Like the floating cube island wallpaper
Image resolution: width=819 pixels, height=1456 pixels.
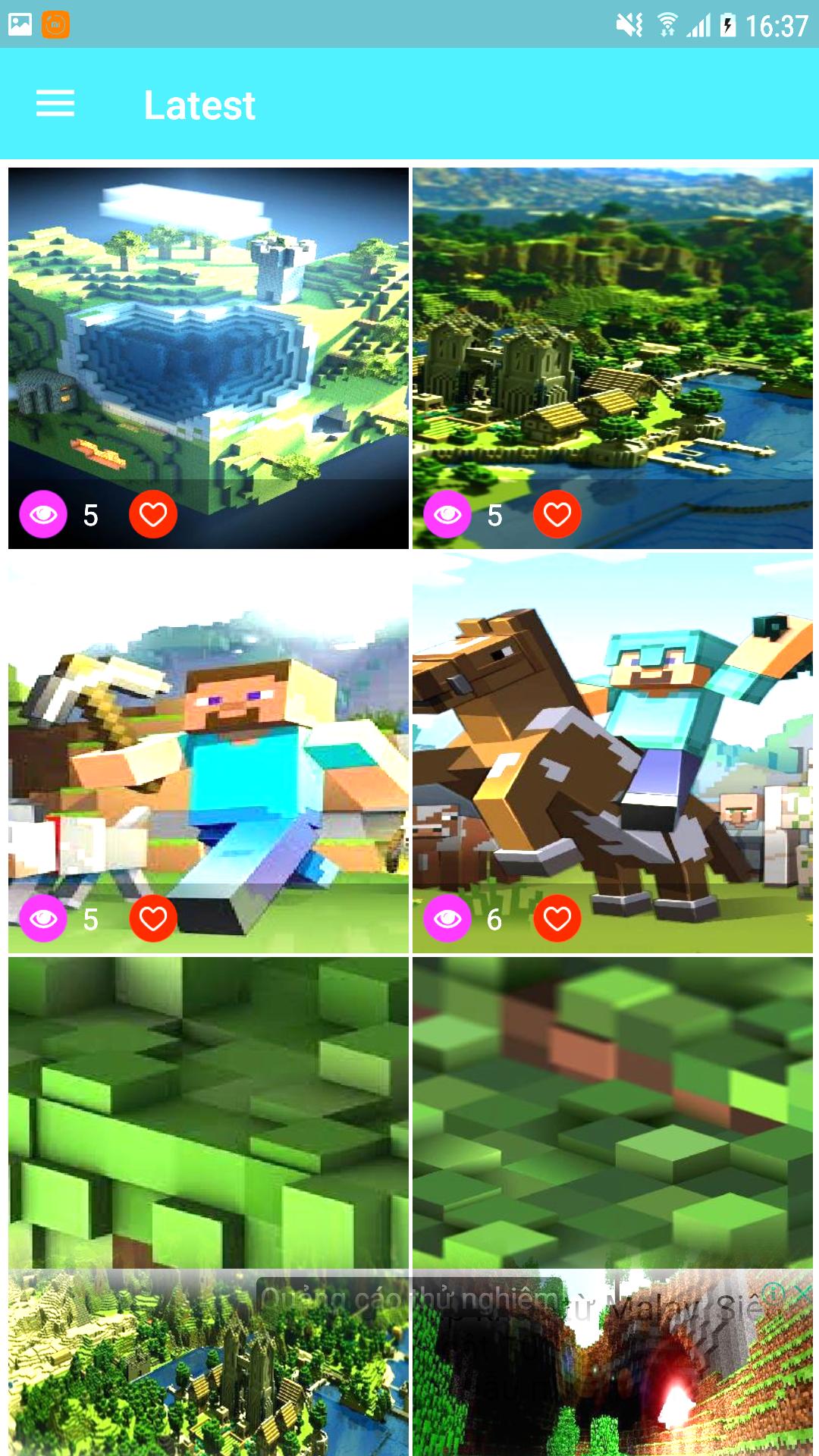pos(153,514)
